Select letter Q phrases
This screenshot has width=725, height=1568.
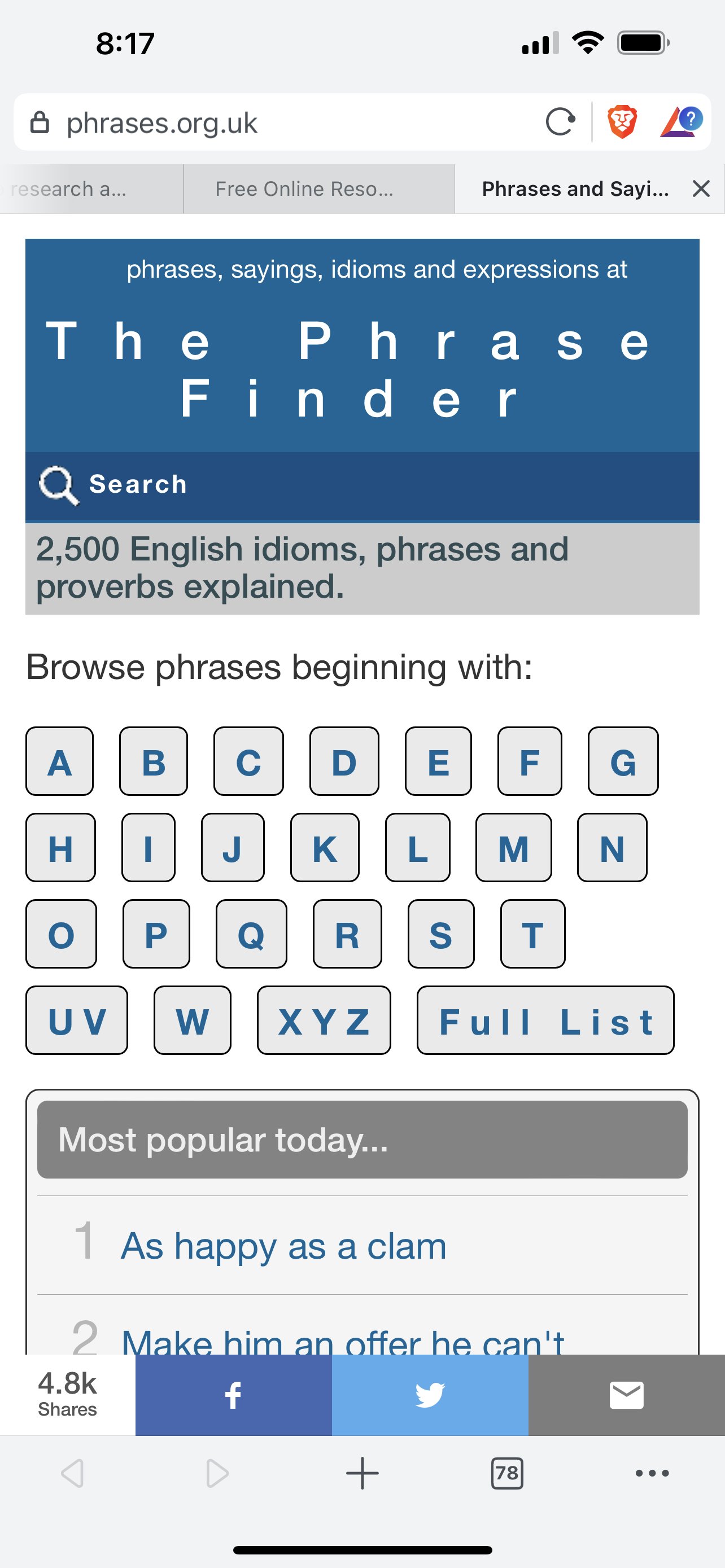[251, 934]
